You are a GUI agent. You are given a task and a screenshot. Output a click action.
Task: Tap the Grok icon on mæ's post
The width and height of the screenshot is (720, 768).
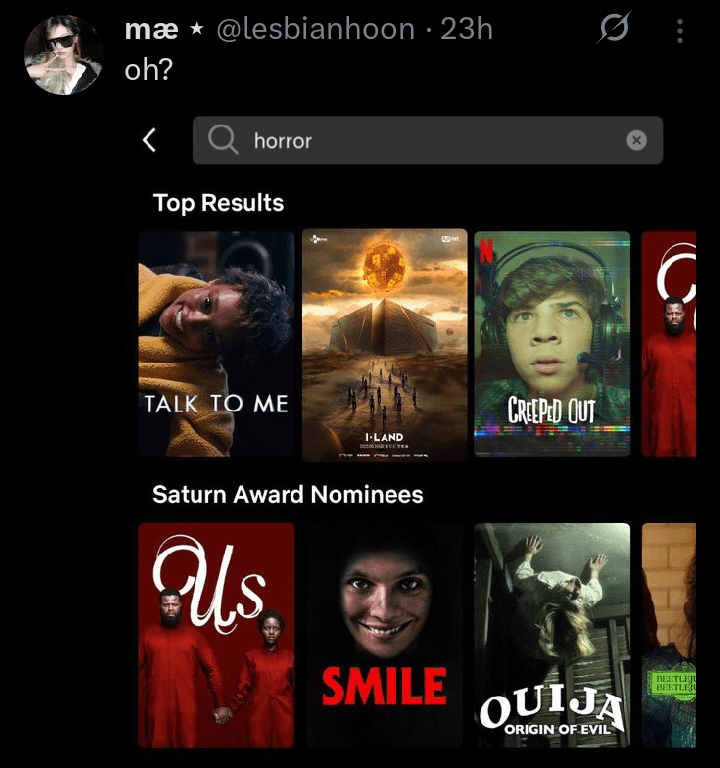pyautogui.click(x=614, y=30)
